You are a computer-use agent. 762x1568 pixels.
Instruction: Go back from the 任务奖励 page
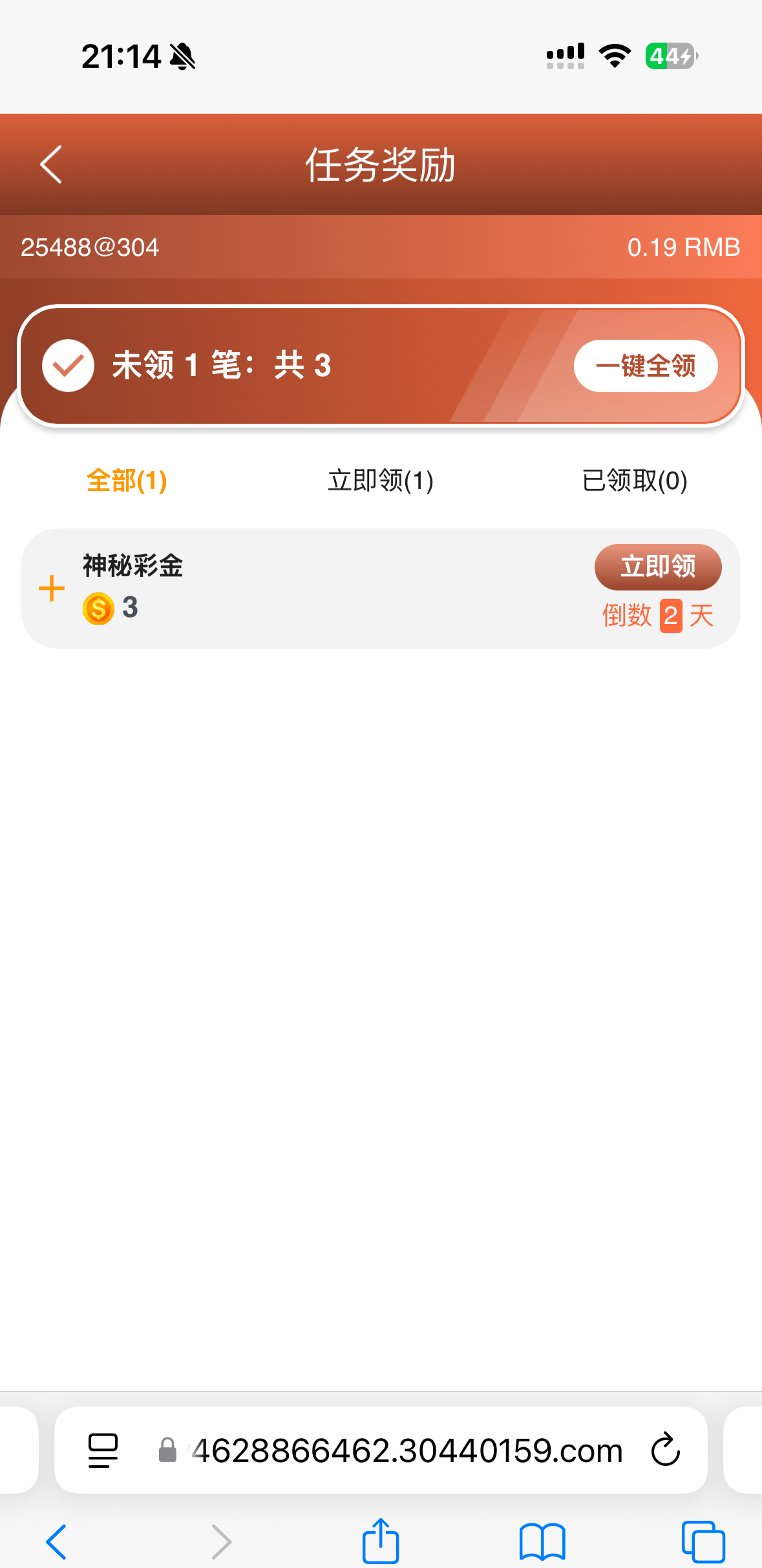point(51,165)
